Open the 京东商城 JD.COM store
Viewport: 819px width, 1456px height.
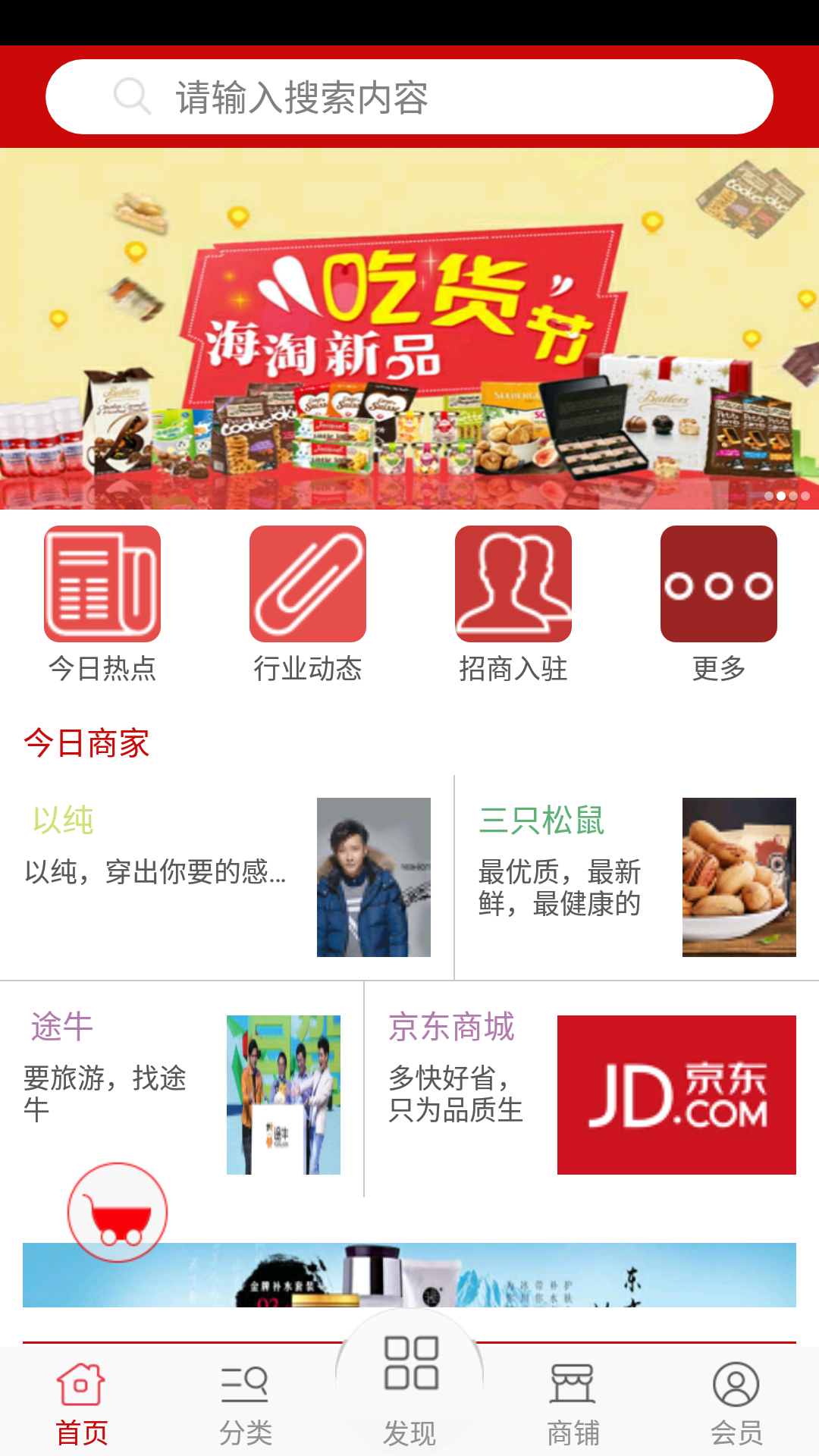point(677,1094)
